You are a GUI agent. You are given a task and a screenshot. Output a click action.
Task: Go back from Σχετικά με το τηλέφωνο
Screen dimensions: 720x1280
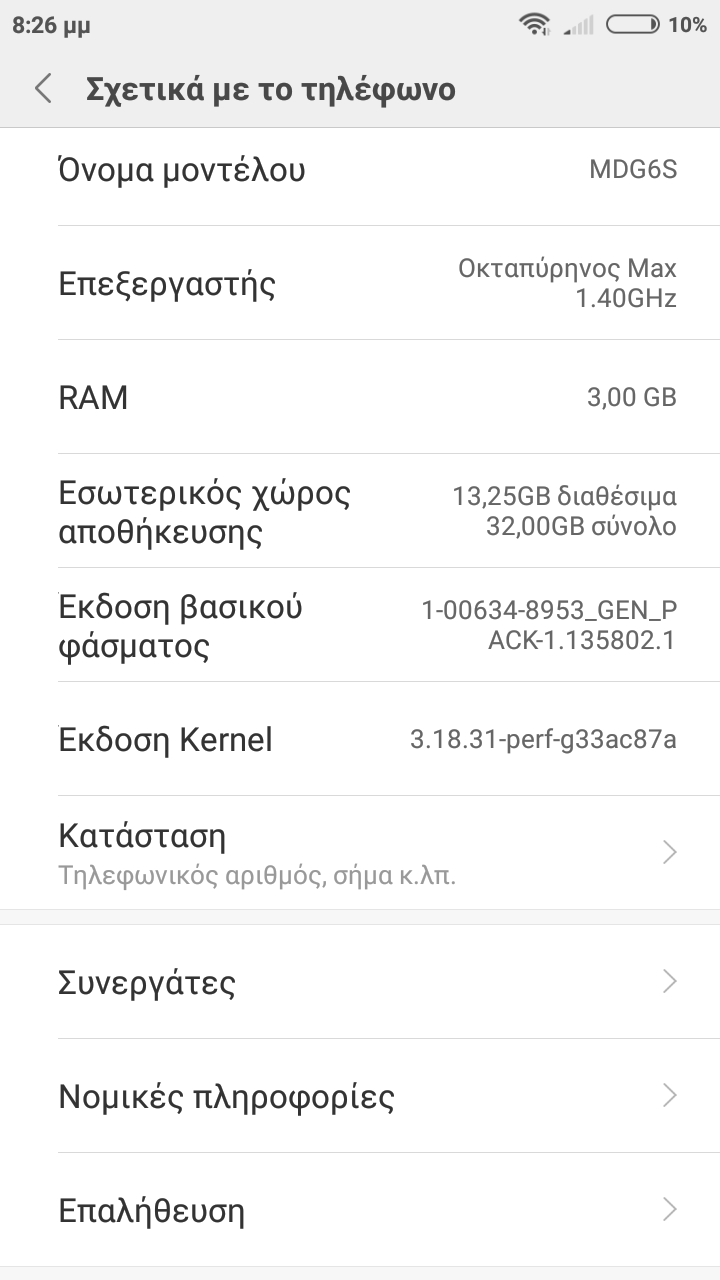pos(43,89)
